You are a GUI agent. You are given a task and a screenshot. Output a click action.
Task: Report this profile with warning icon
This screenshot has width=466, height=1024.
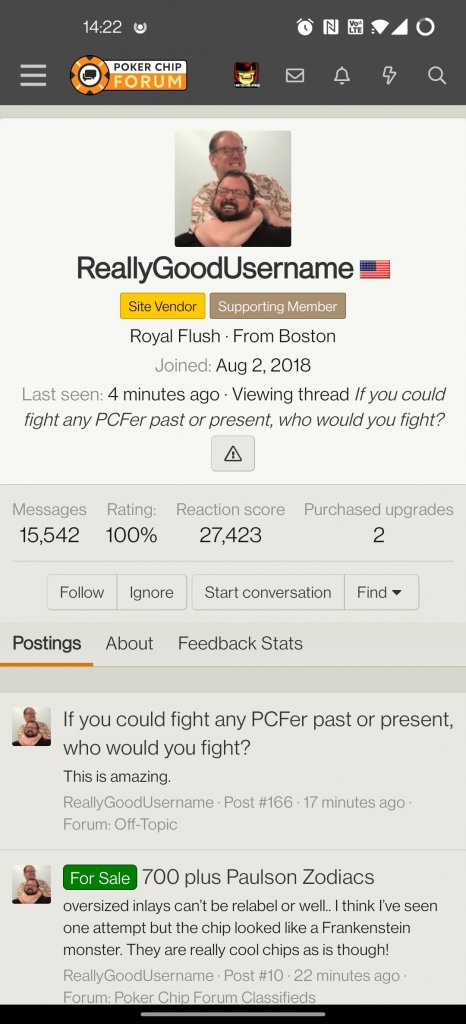[233, 453]
